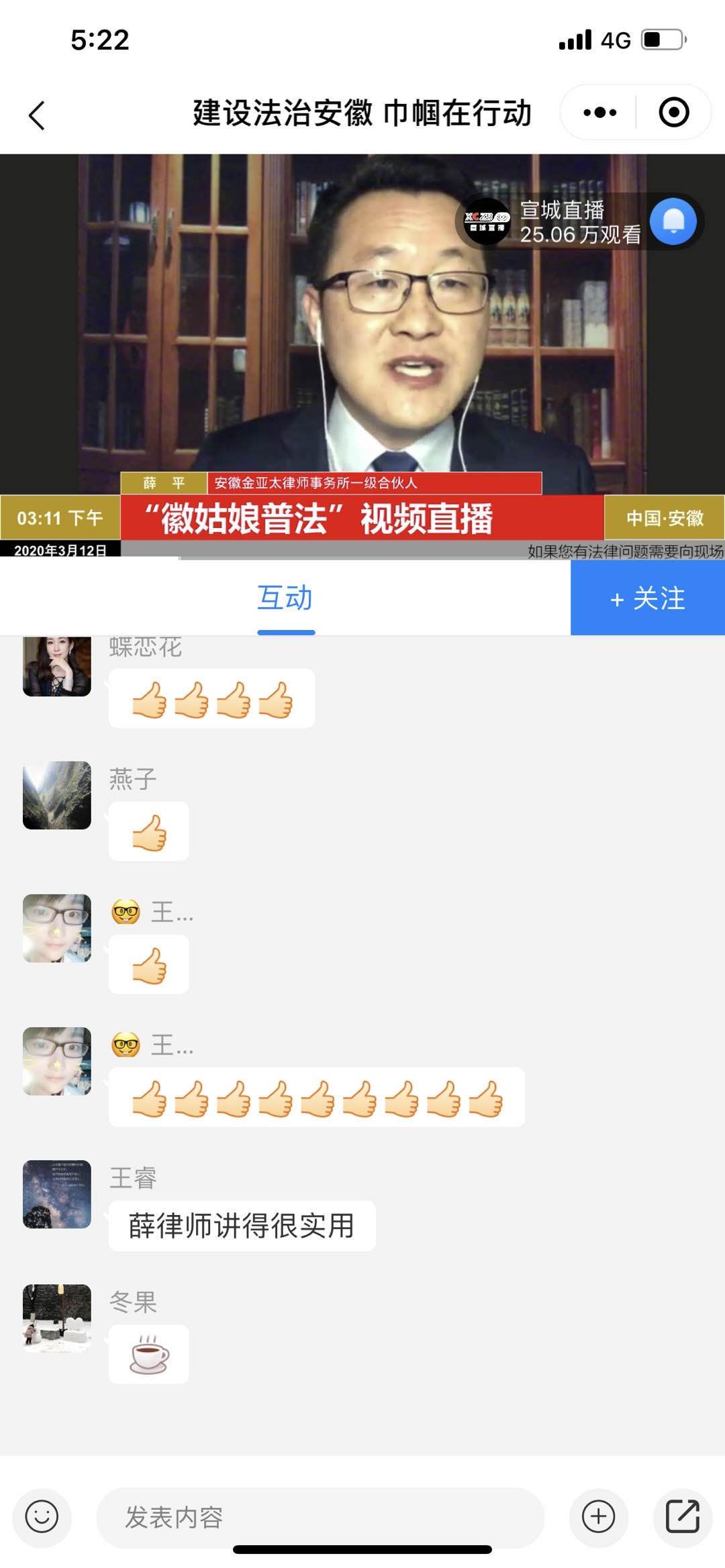Open 蝶恋花's profile avatar
The width and height of the screenshot is (725, 1568).
click(x=57, y=666)
